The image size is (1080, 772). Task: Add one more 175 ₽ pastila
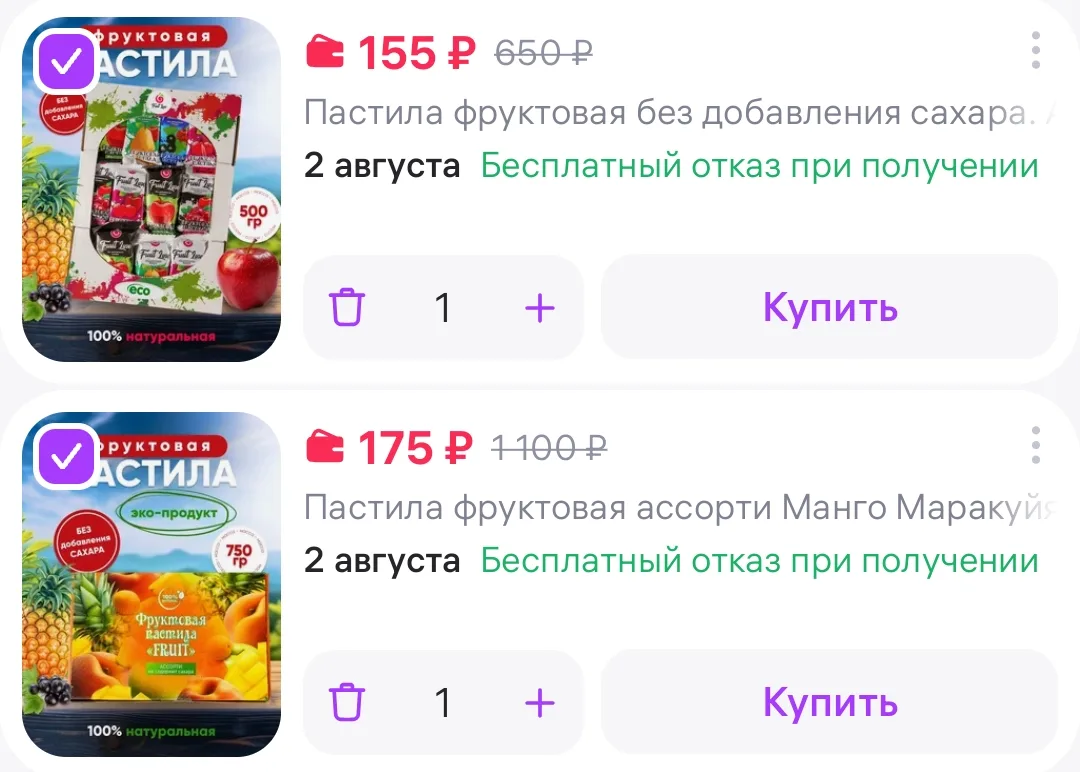coord(539,703)
